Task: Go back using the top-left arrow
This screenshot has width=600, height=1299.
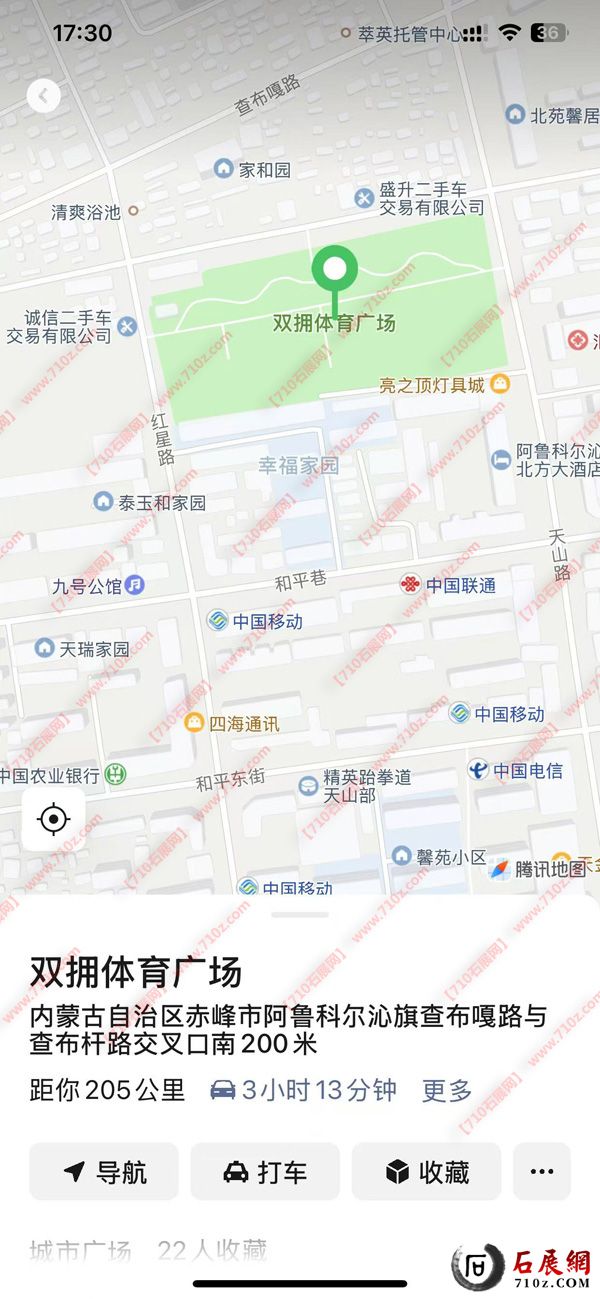Action: click(x=43, y=96)
